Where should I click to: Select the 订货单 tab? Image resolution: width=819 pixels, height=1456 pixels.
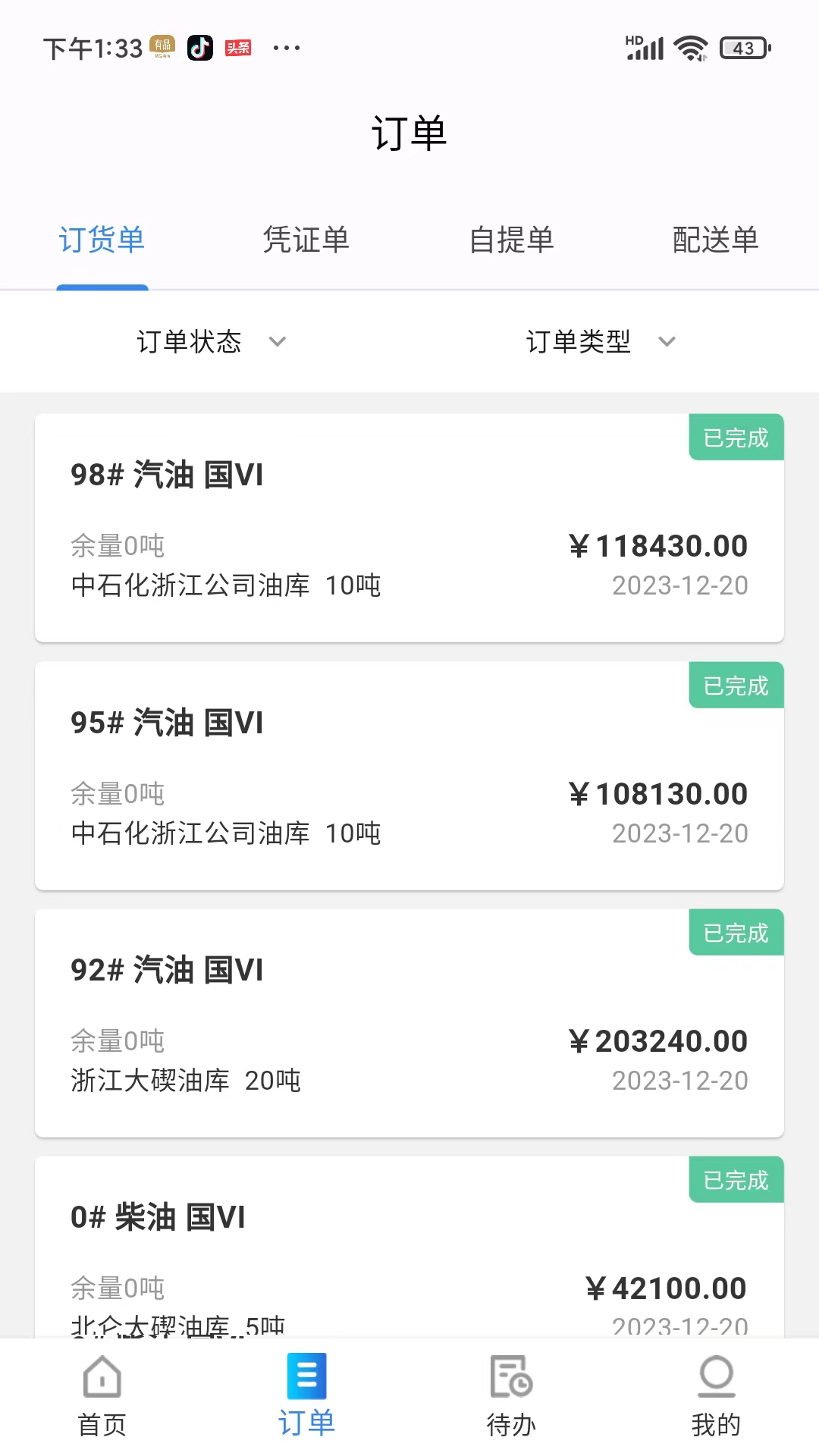102,240
